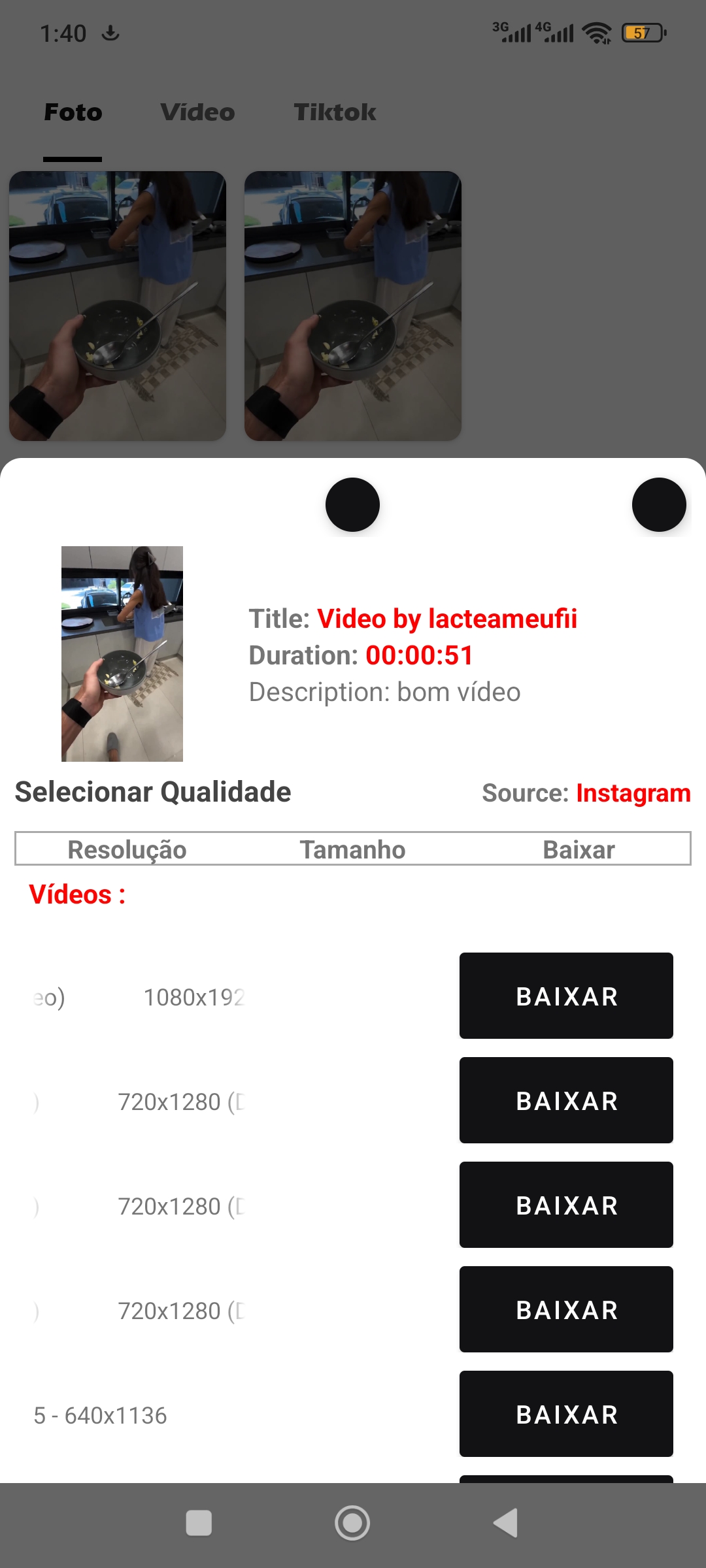
Task: Tap the Resolução column header
Action: click(x=127, y=849)
